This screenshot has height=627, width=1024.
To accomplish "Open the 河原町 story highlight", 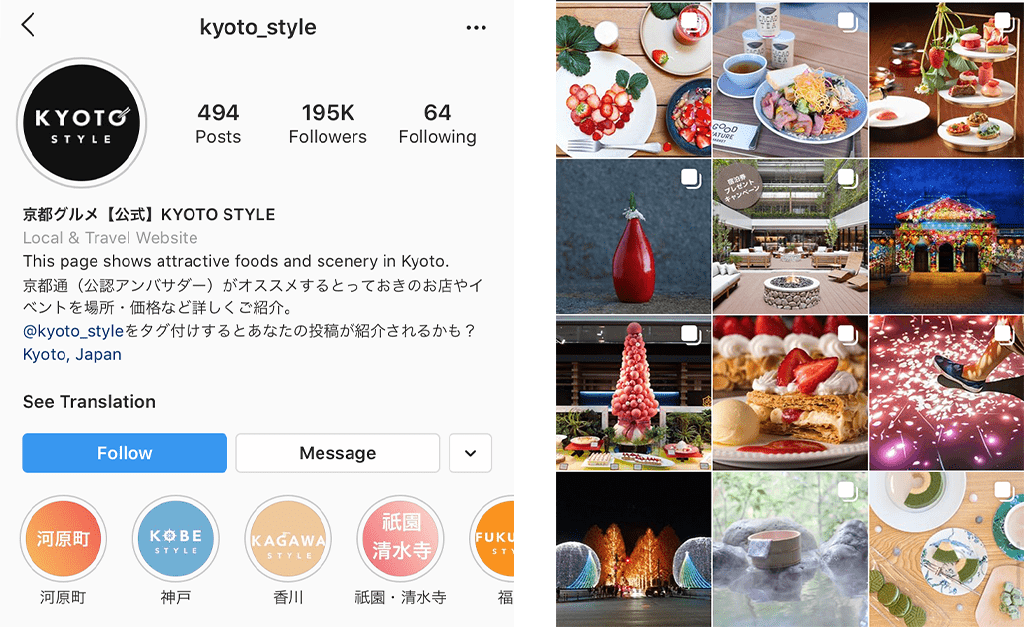I will point(63,540).
